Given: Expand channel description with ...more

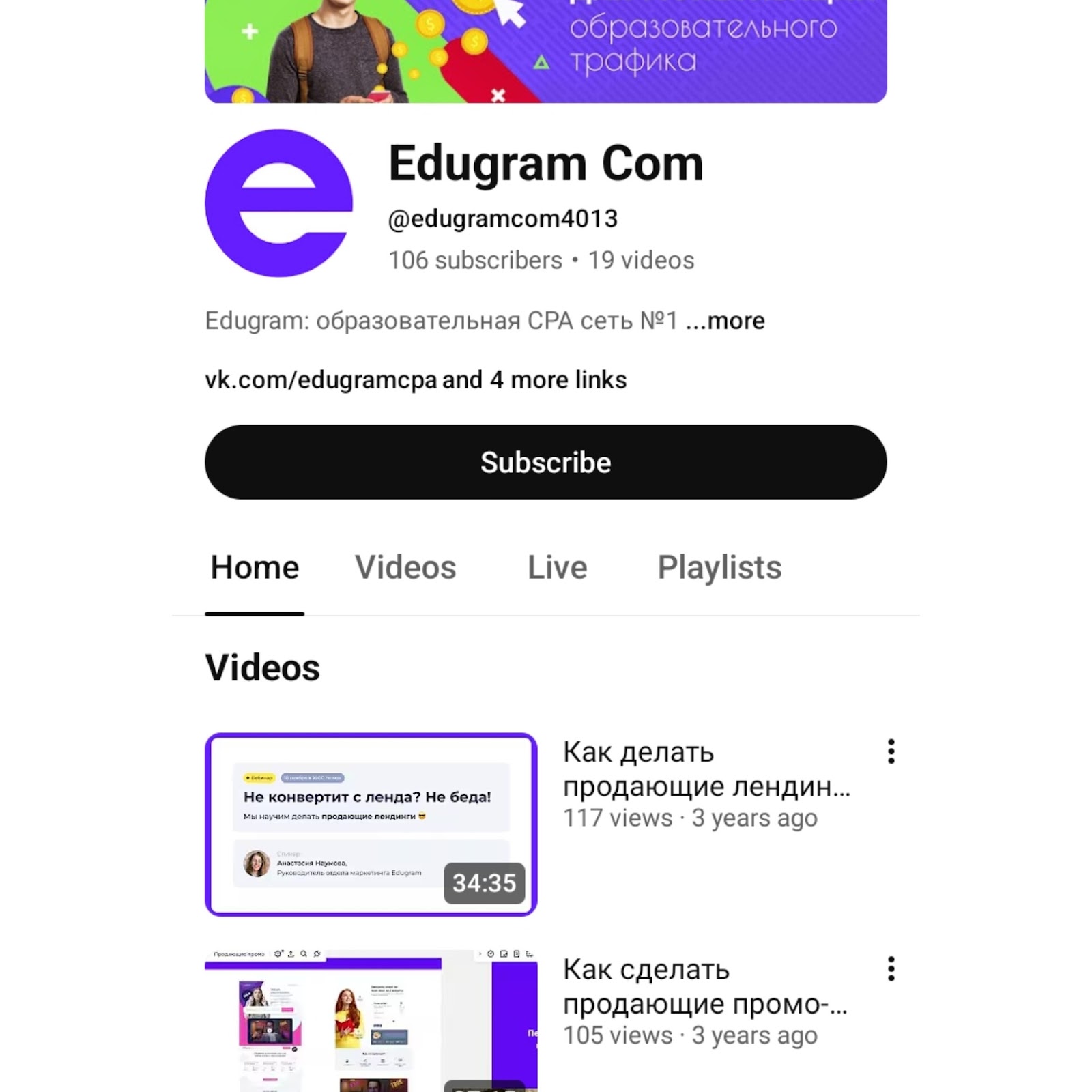Looking at the screenshot, I should [726, 321].
